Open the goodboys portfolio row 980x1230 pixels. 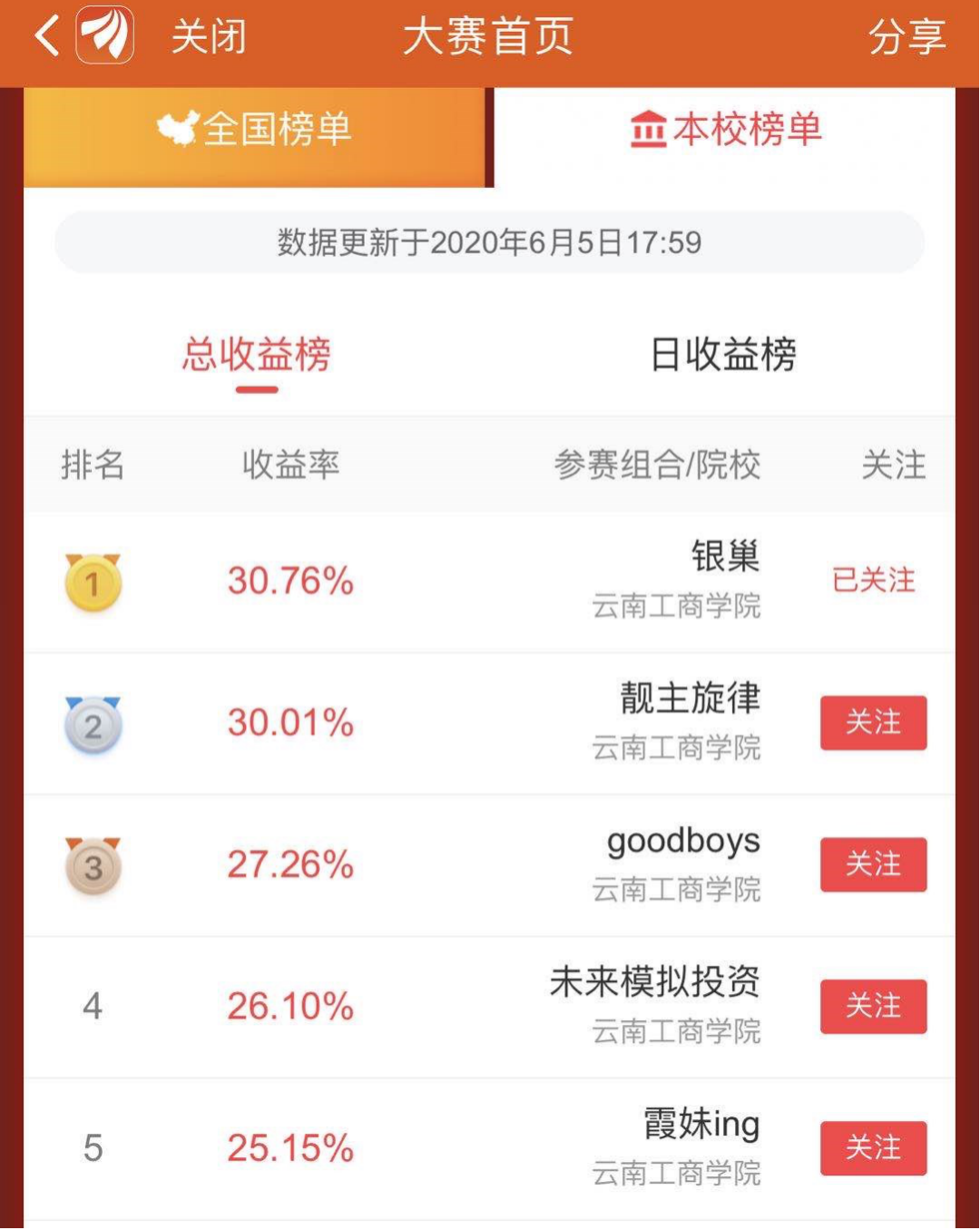point(682,841)
